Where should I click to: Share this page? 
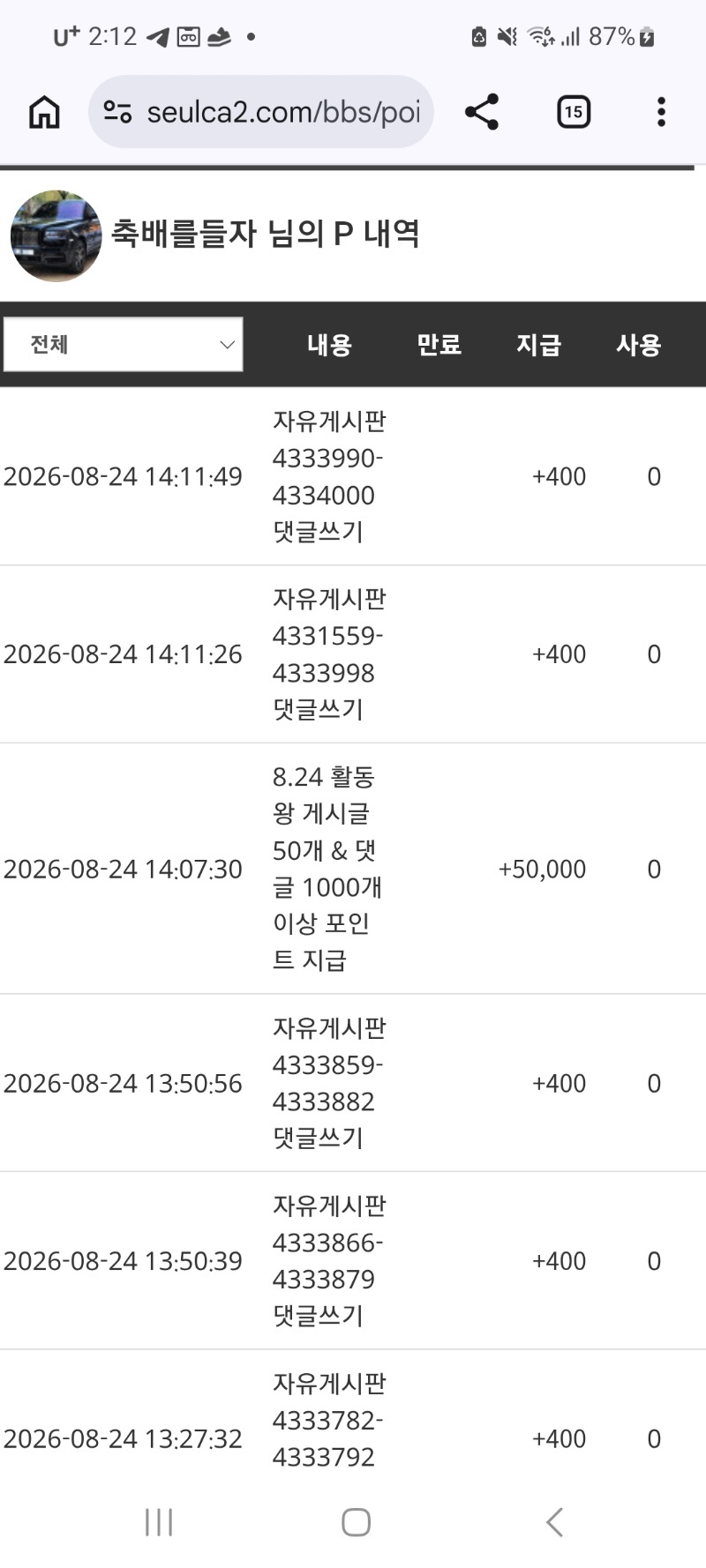(482, 112)
